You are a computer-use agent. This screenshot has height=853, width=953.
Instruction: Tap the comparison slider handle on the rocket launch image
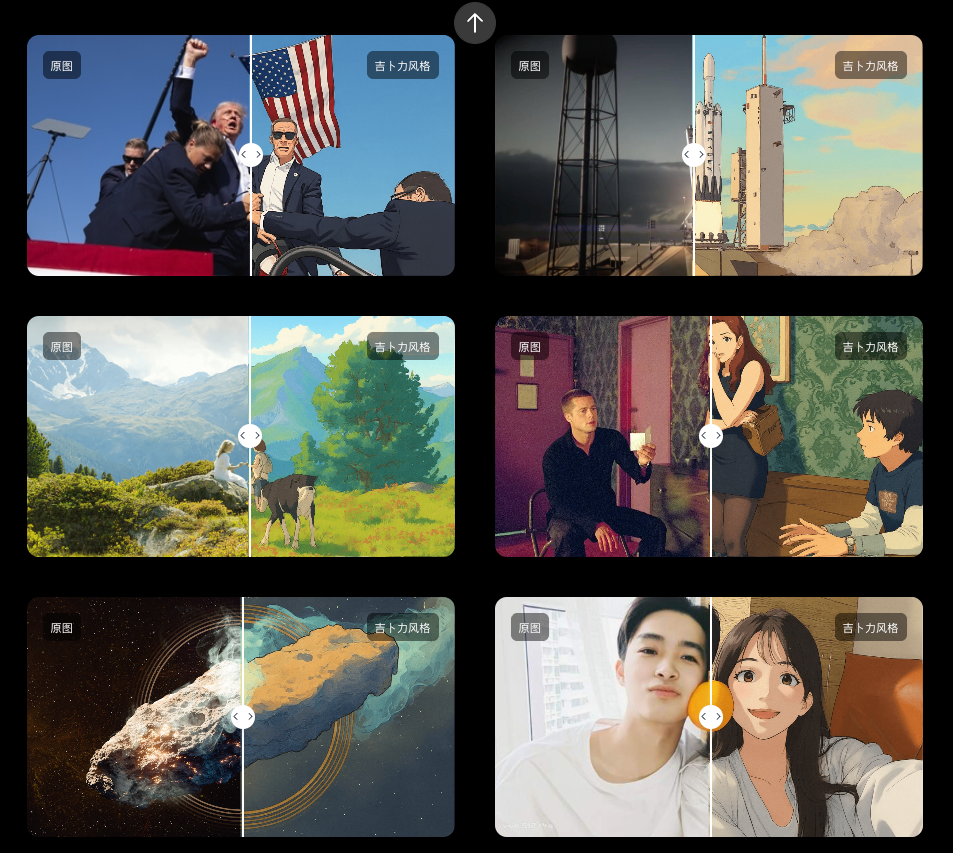coord(693,155)
